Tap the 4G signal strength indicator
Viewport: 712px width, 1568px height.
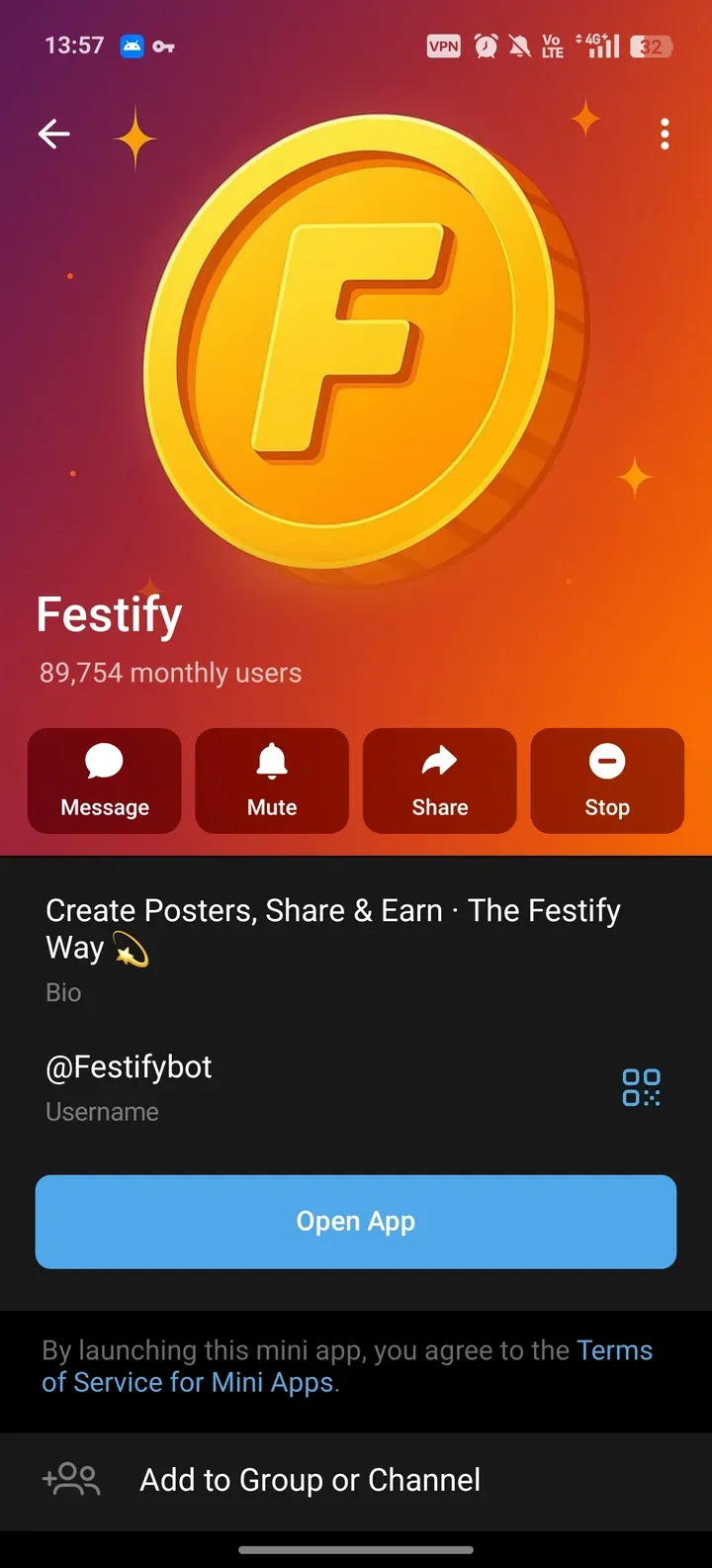pyautogui.click(x=601, y=45)
